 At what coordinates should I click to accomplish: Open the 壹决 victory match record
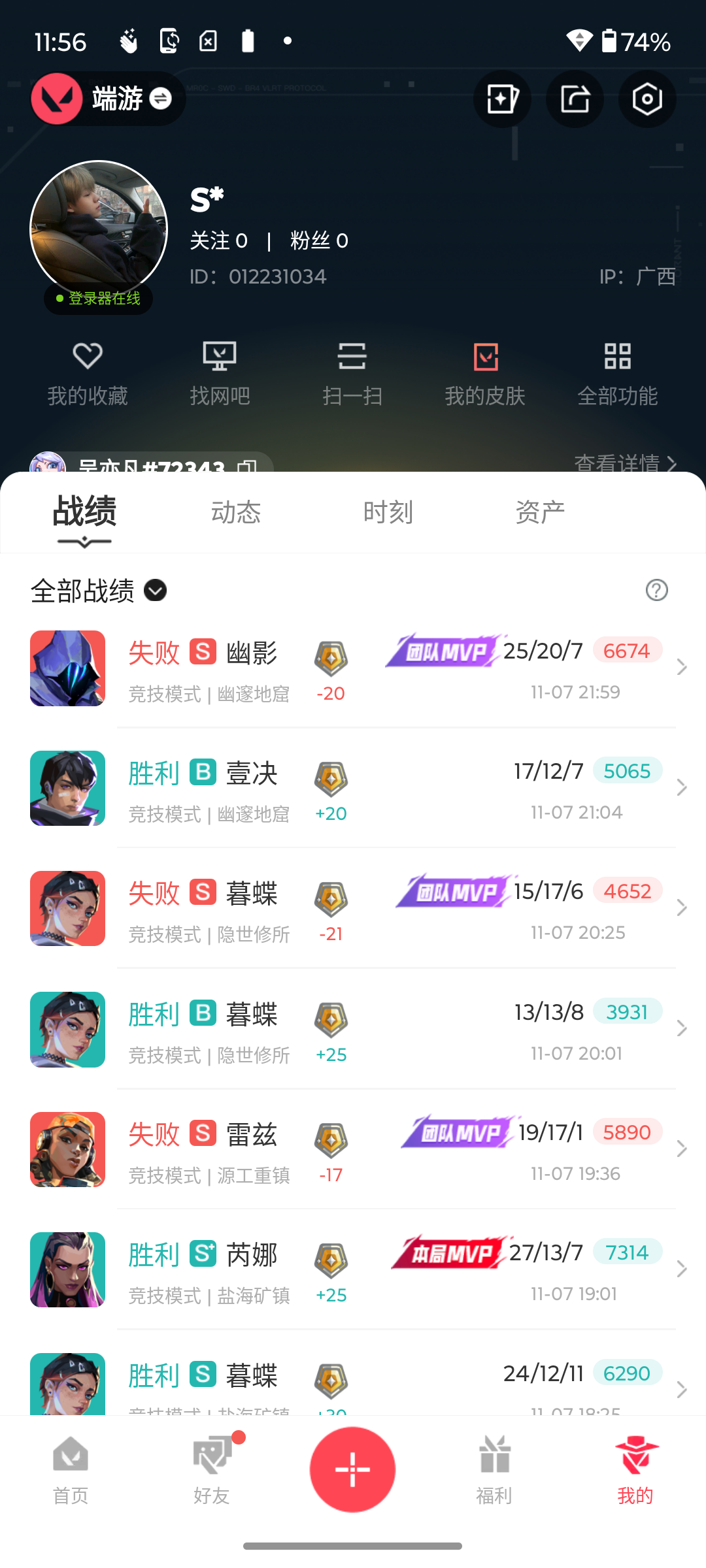[x=353, y=789]
